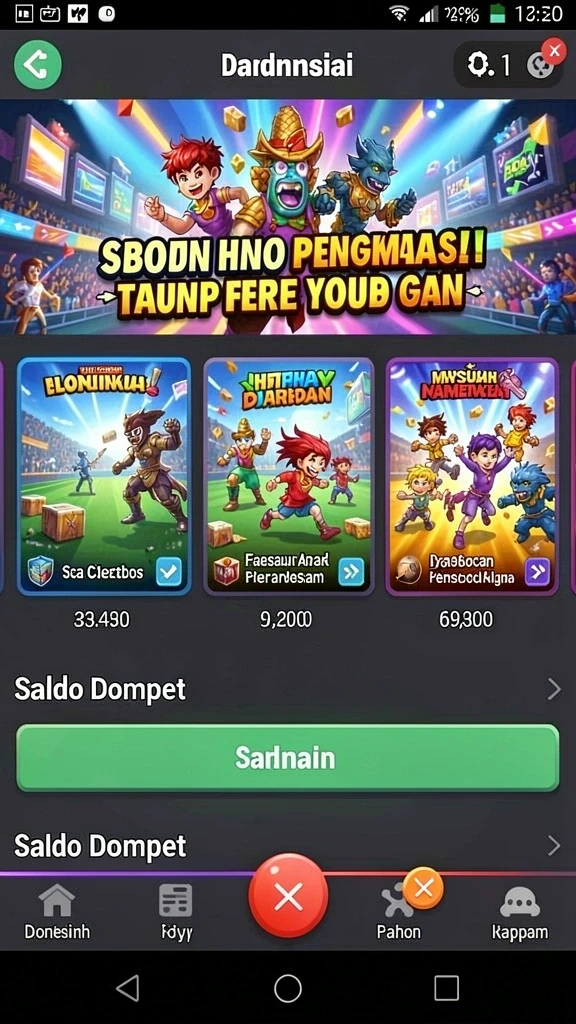Viewport: 576px width, 1024px height.
Task: Switch to the Idyy tab
Action: coord(176,913)
